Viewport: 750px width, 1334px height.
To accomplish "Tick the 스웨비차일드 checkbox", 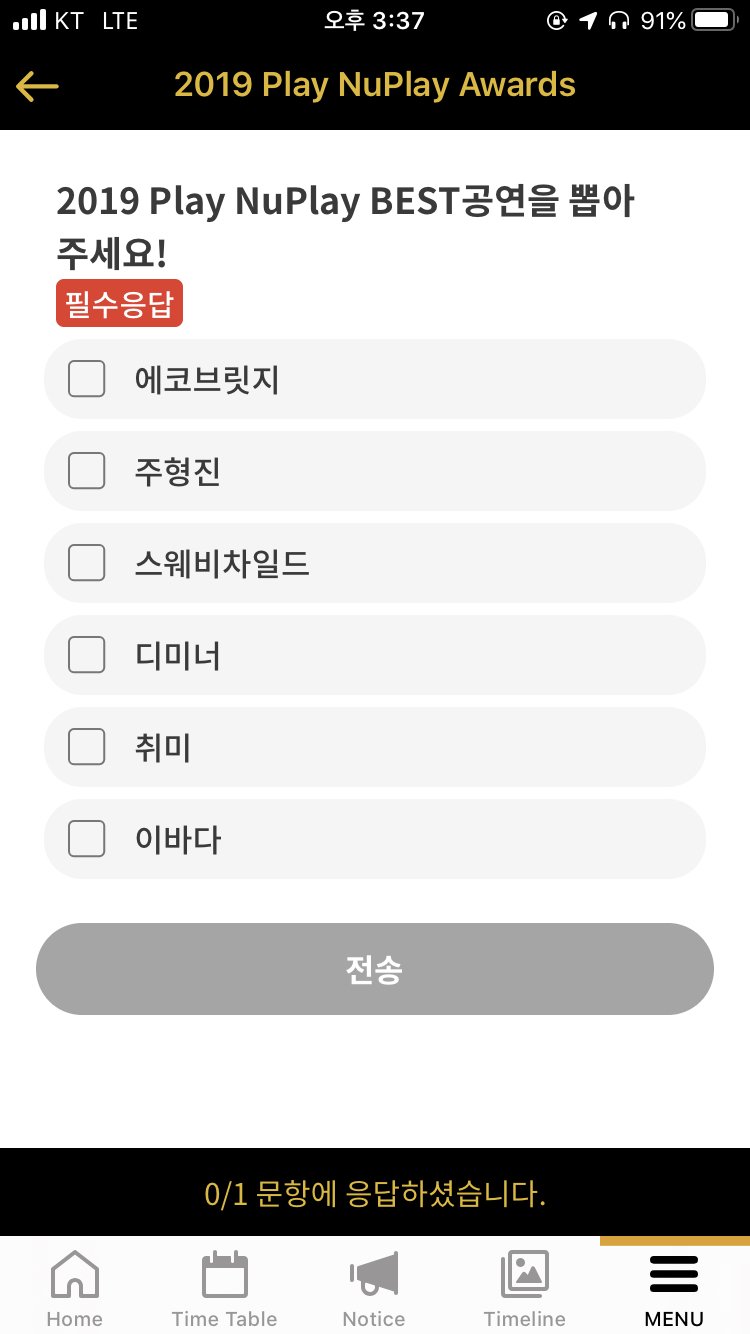I will click(x=87, y=563).
